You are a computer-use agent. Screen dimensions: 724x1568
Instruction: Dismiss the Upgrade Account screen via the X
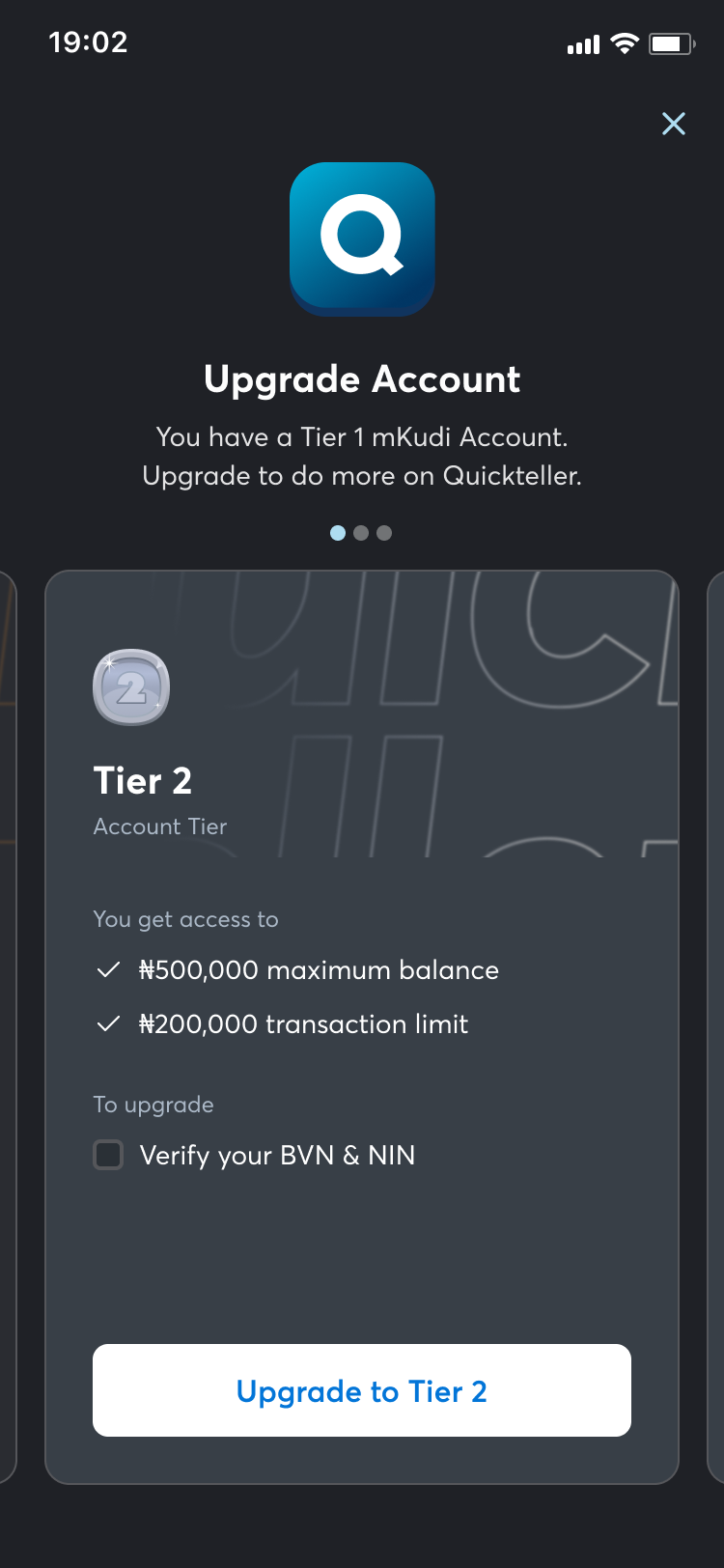tap(673, 124)
